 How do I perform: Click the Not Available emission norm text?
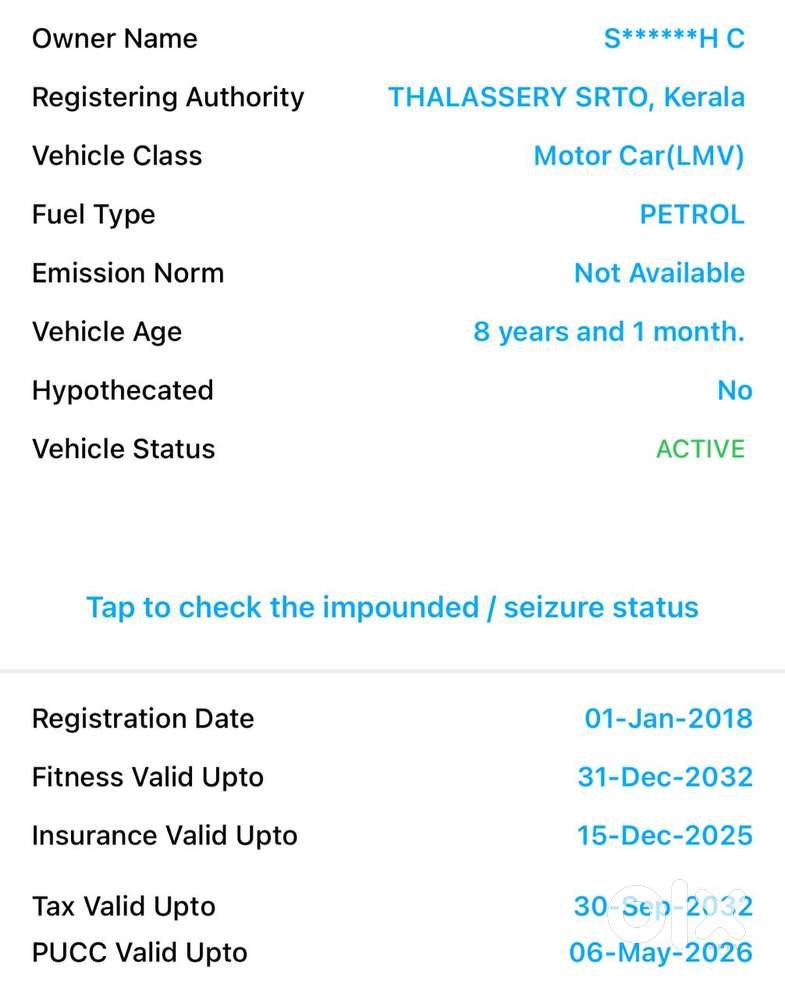(659, 273)
